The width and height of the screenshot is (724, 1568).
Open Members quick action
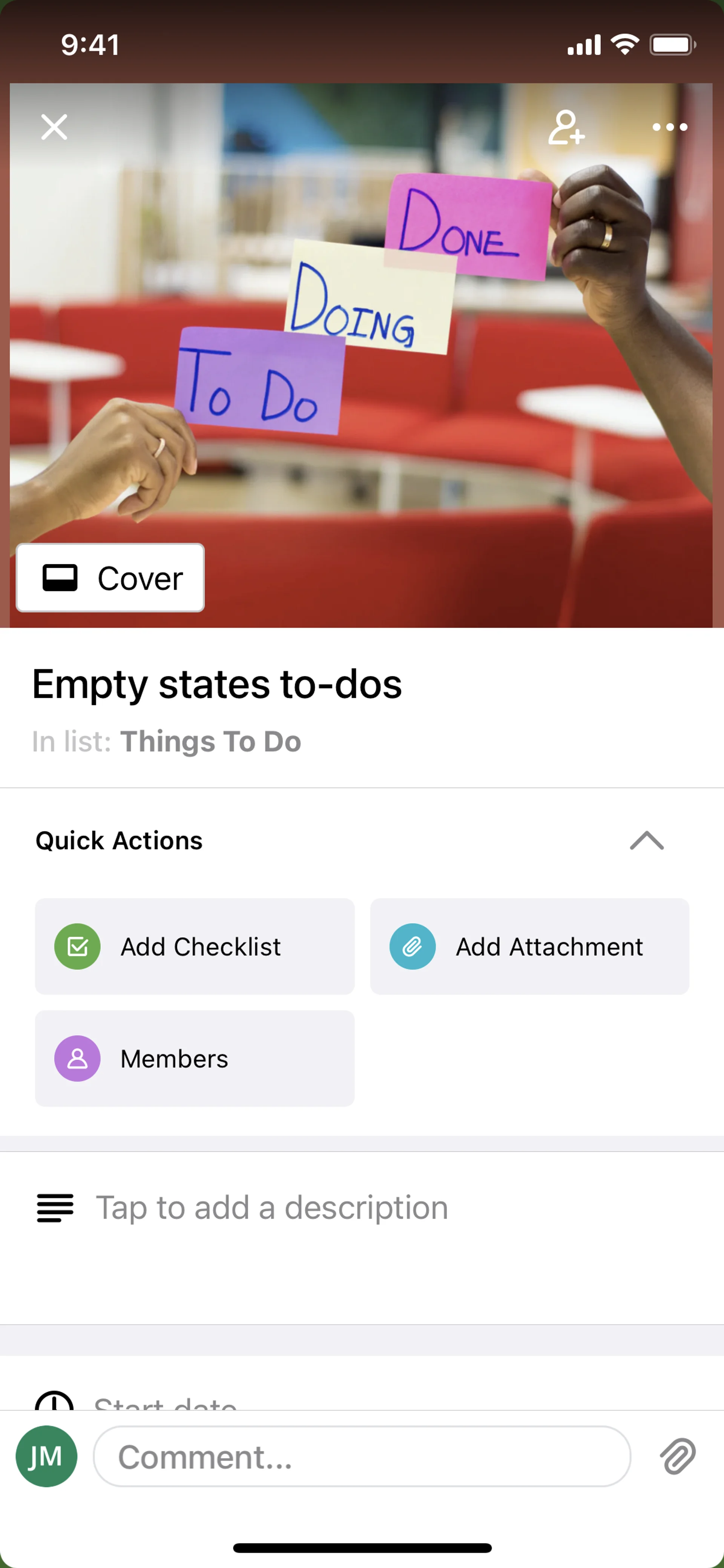coord(195,1058)
